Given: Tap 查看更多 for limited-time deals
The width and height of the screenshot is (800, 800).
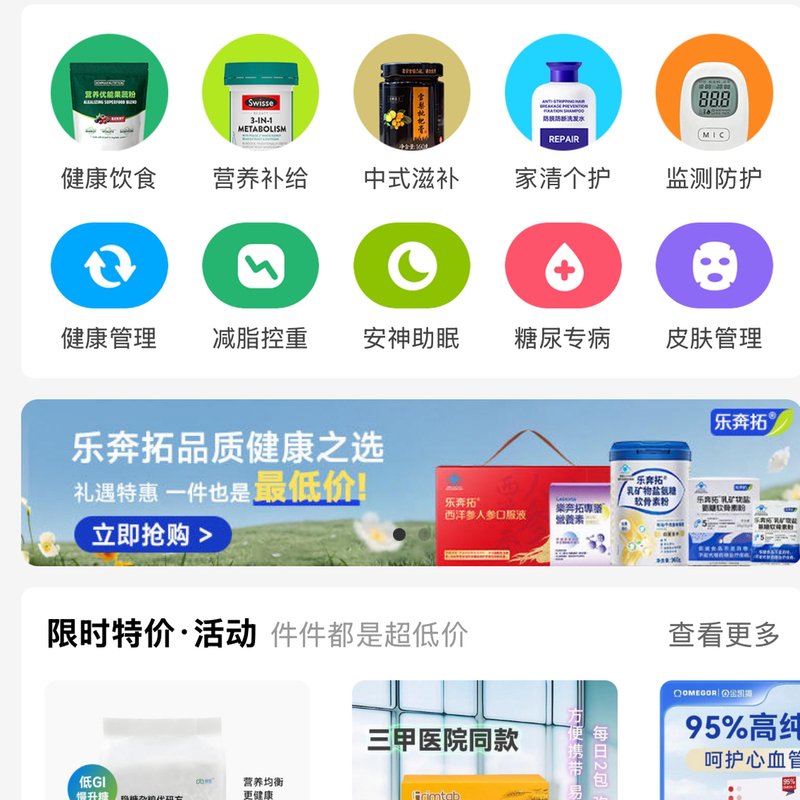Looking at the screenshot, I should (723, 634).
